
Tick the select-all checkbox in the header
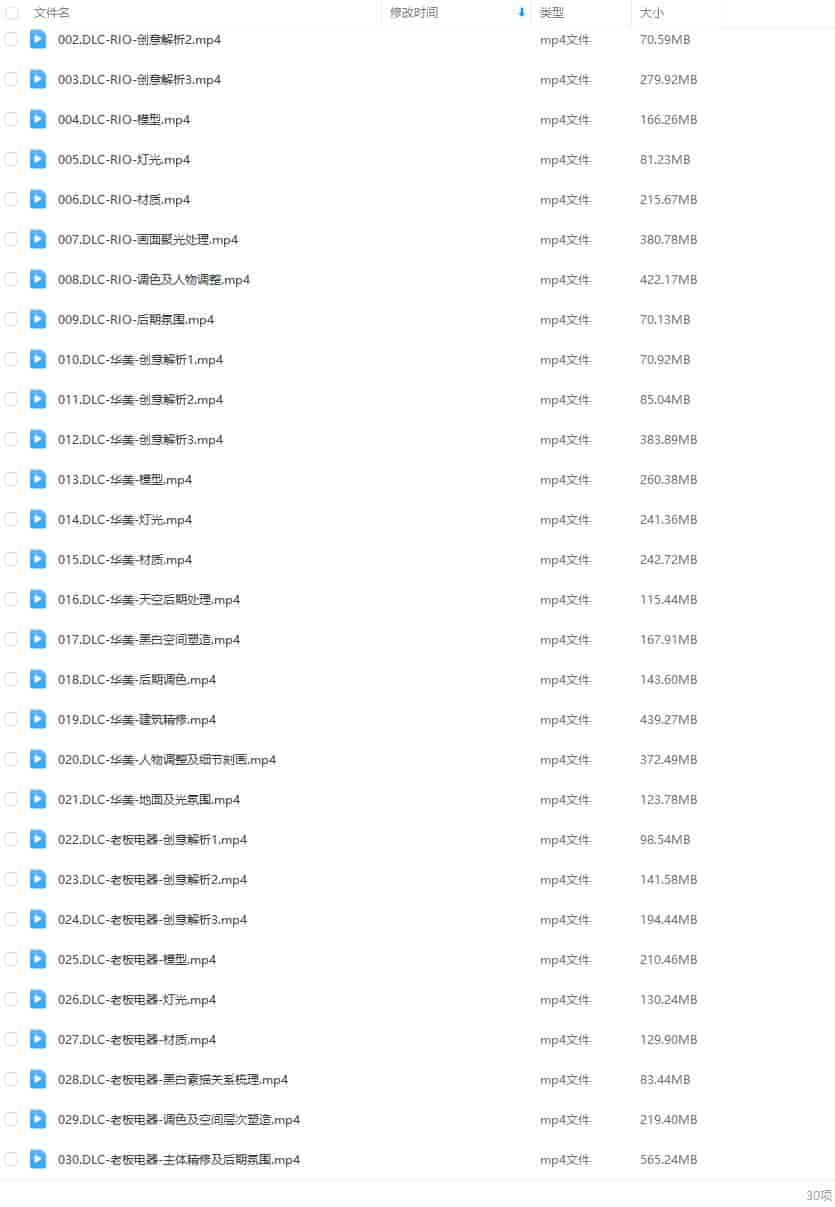coord(11,13)
